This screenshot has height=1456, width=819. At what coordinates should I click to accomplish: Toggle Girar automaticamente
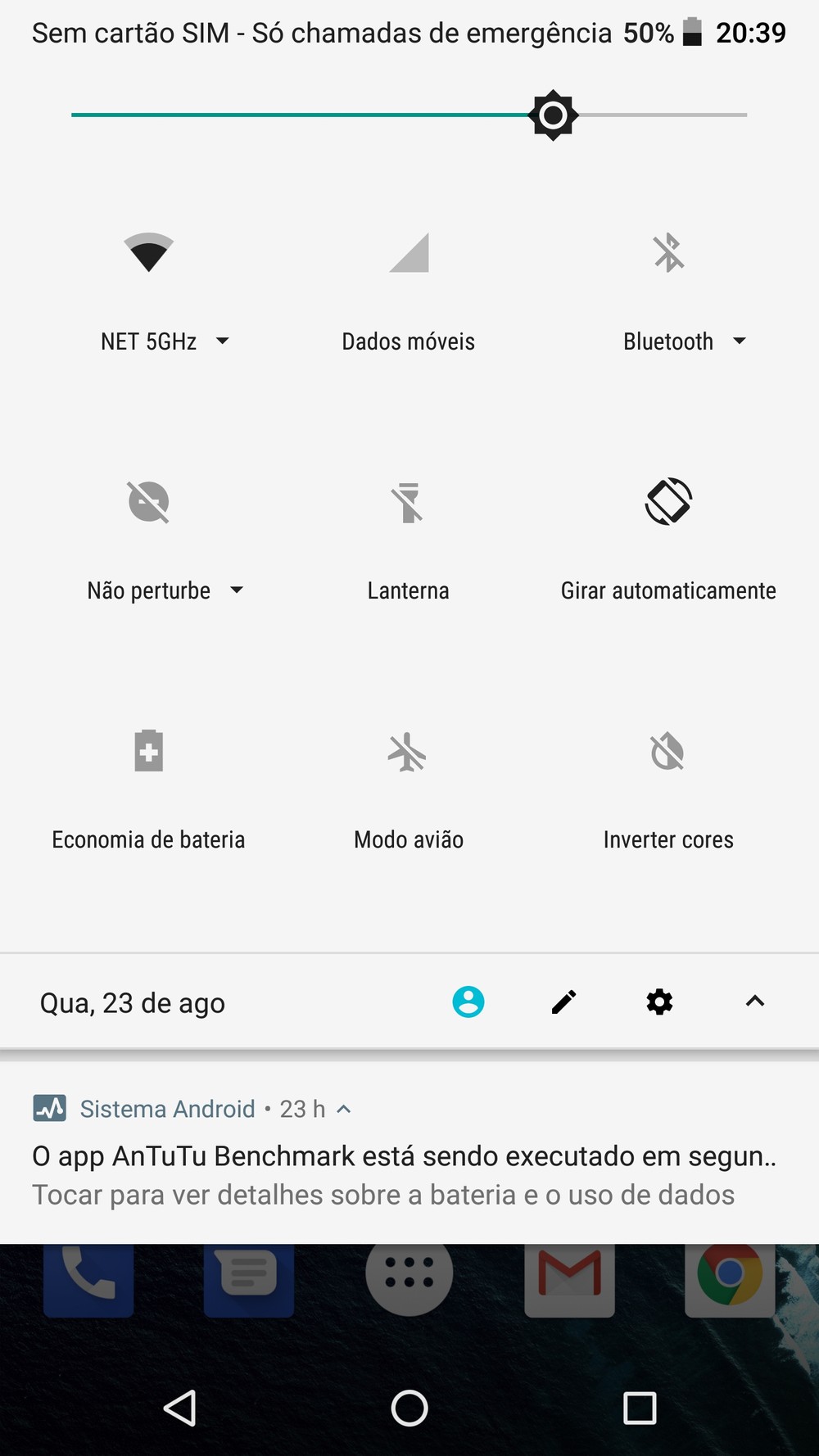click(x=668, y=501)
